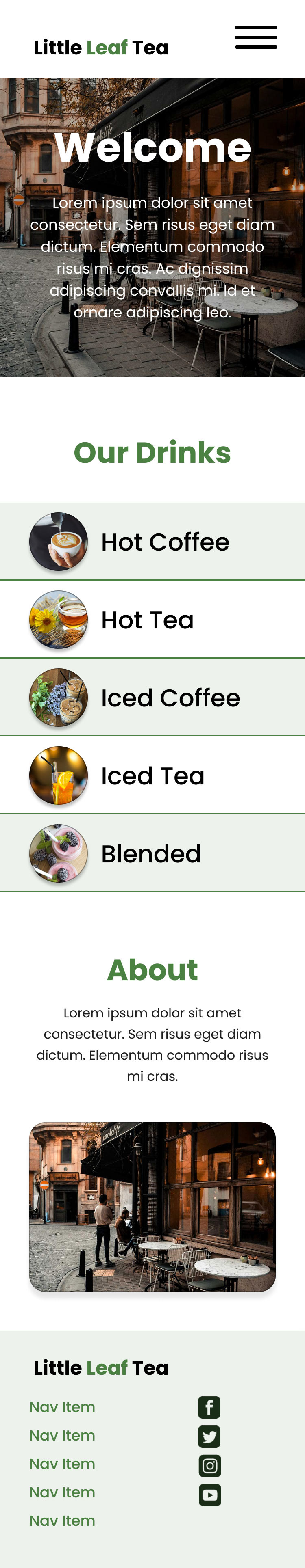
Task: View the Iced Coffee category
Action: coord(152,697)
